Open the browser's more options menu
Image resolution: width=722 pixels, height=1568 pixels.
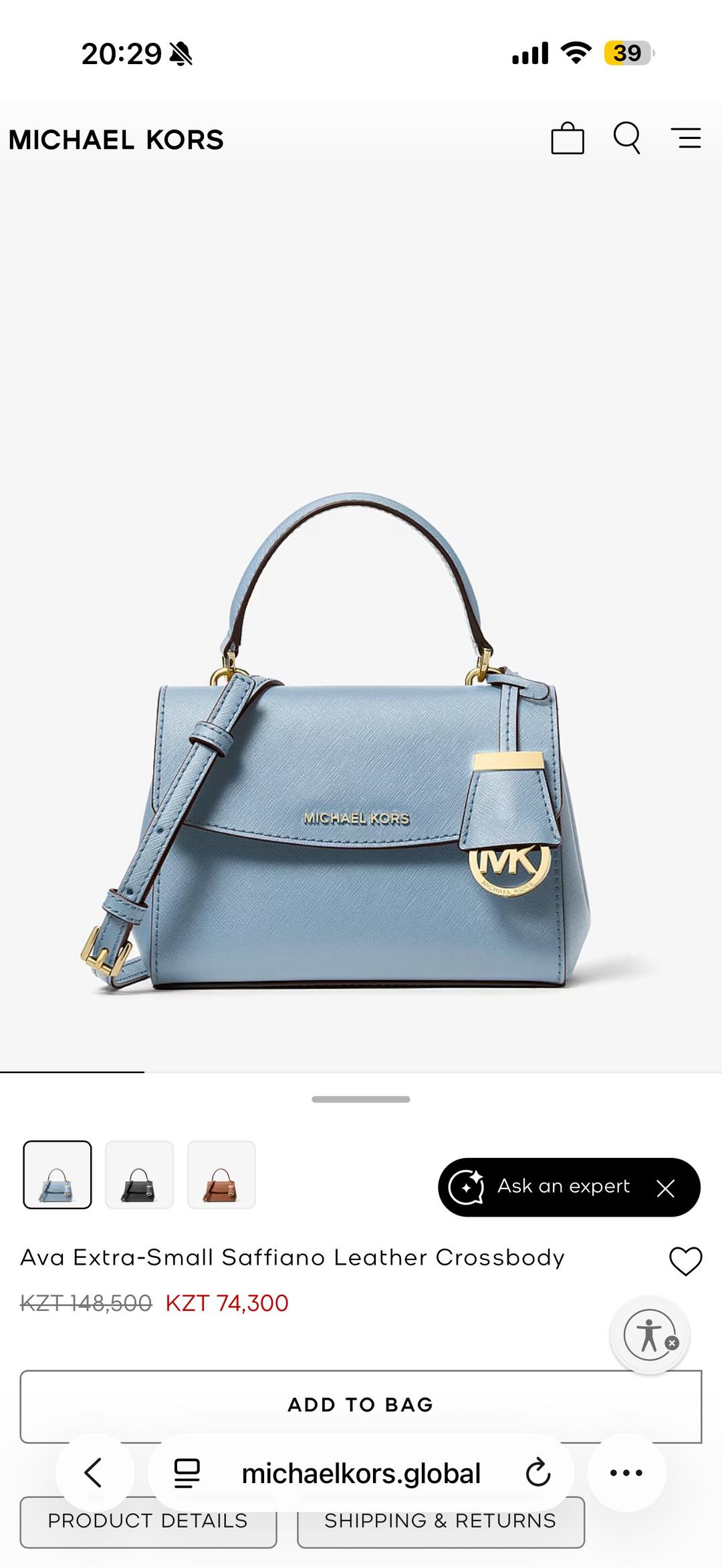[x=626, y=1472]
